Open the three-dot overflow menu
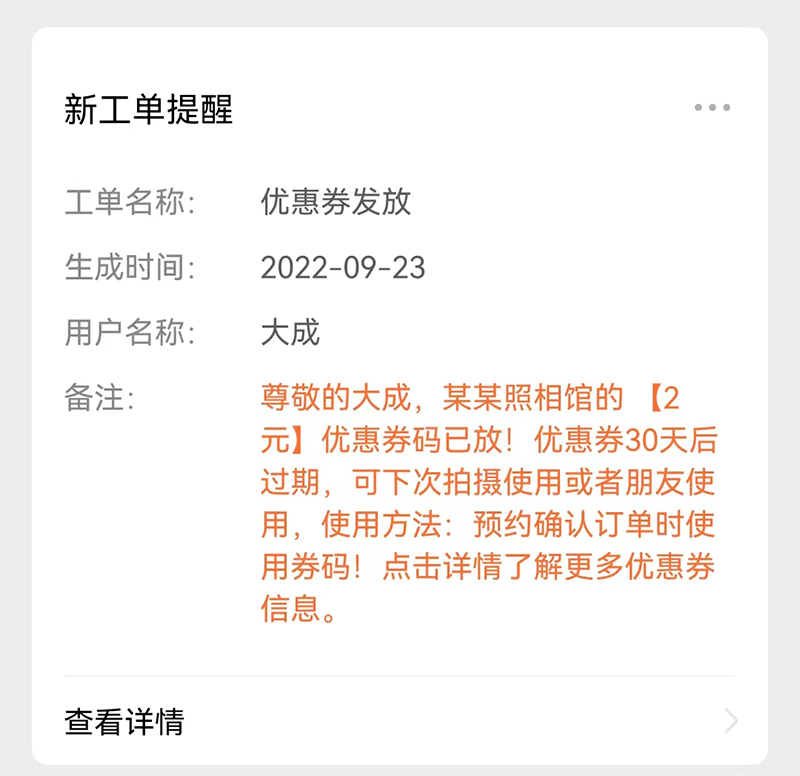Viewport: 800px width, 776px height. tap(712, 108)
